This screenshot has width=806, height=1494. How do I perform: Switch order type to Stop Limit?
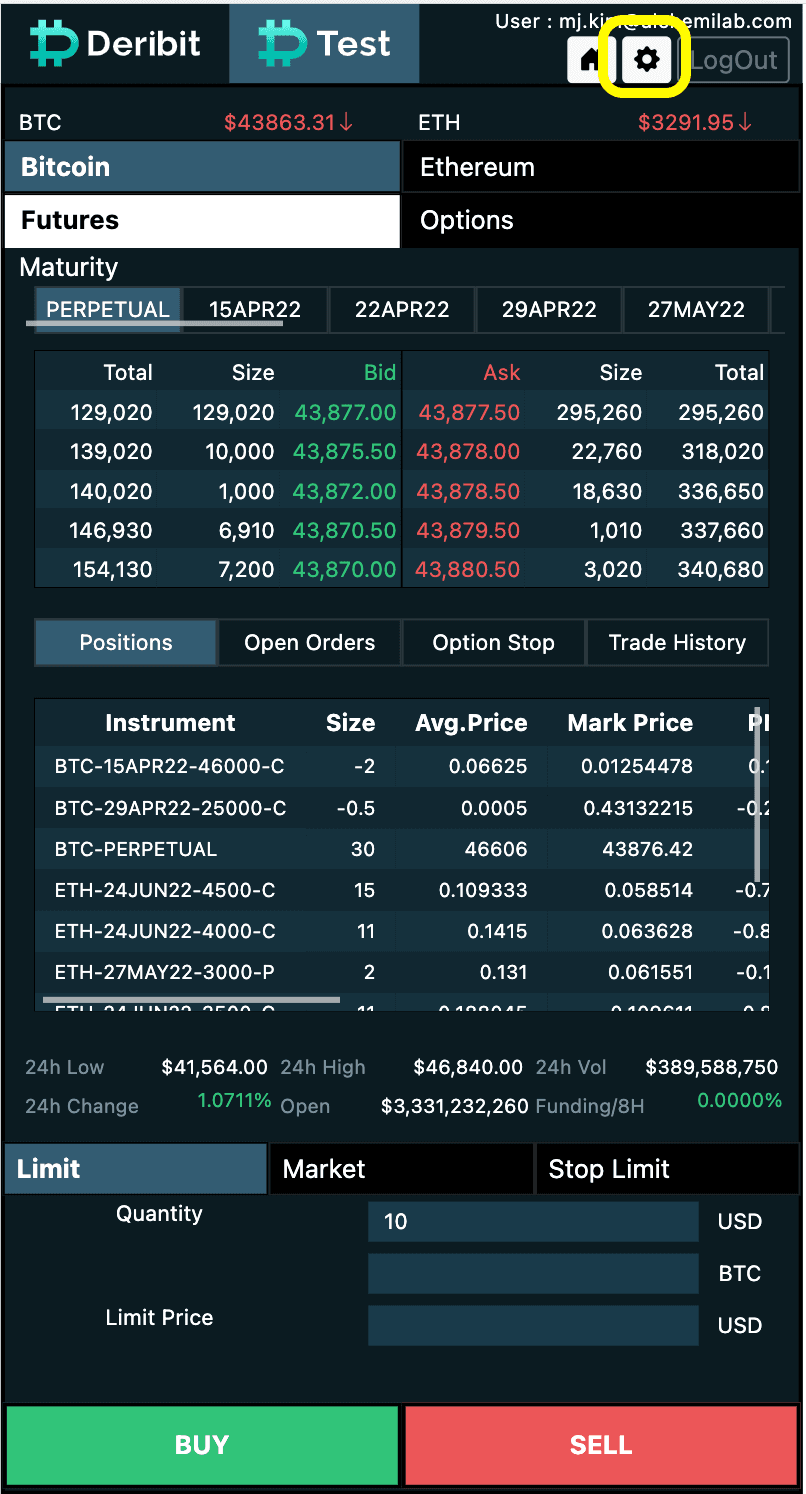coord(667,1169)
